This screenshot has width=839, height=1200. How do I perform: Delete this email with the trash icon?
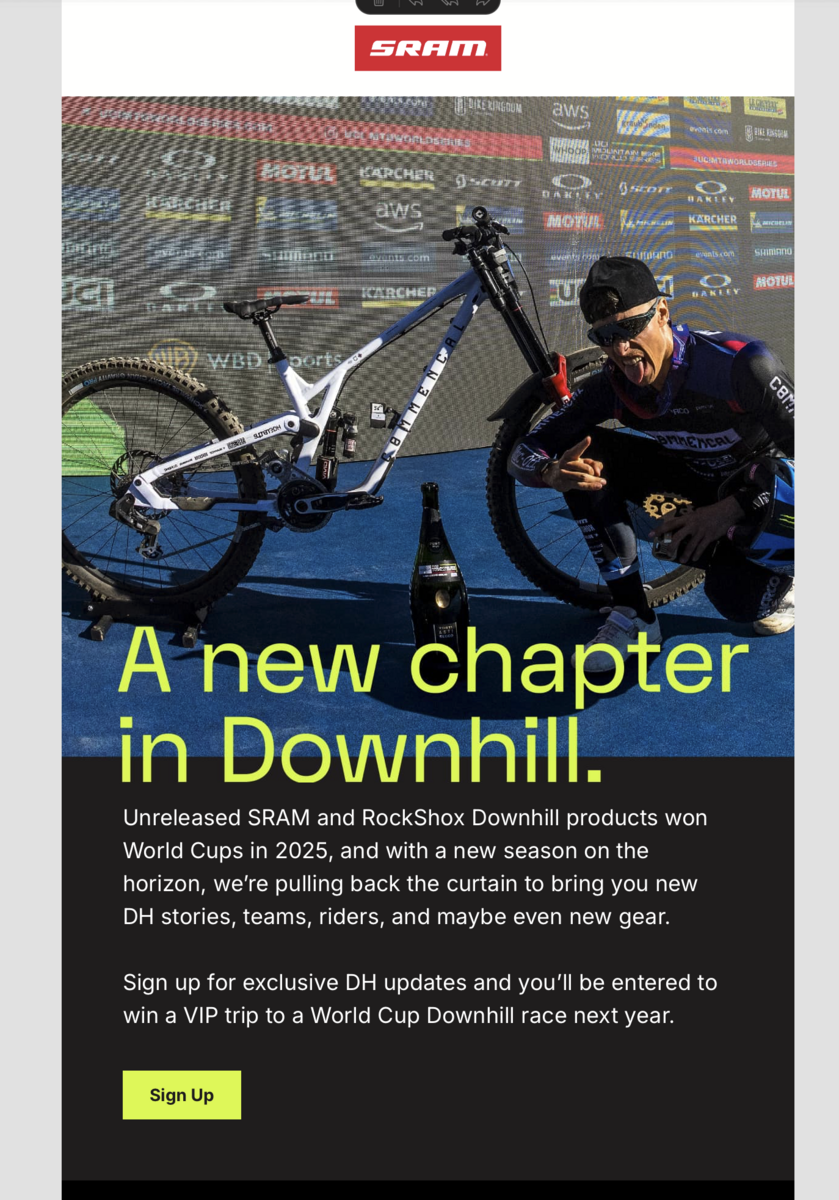point(379,3)
